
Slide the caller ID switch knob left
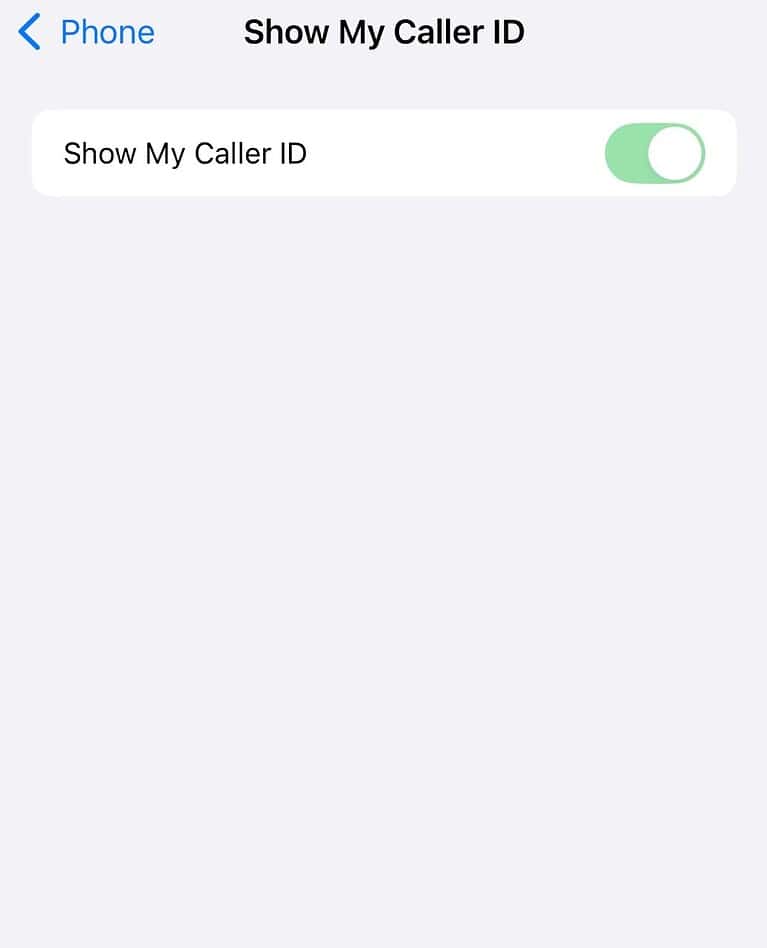(x=675, y=153)
